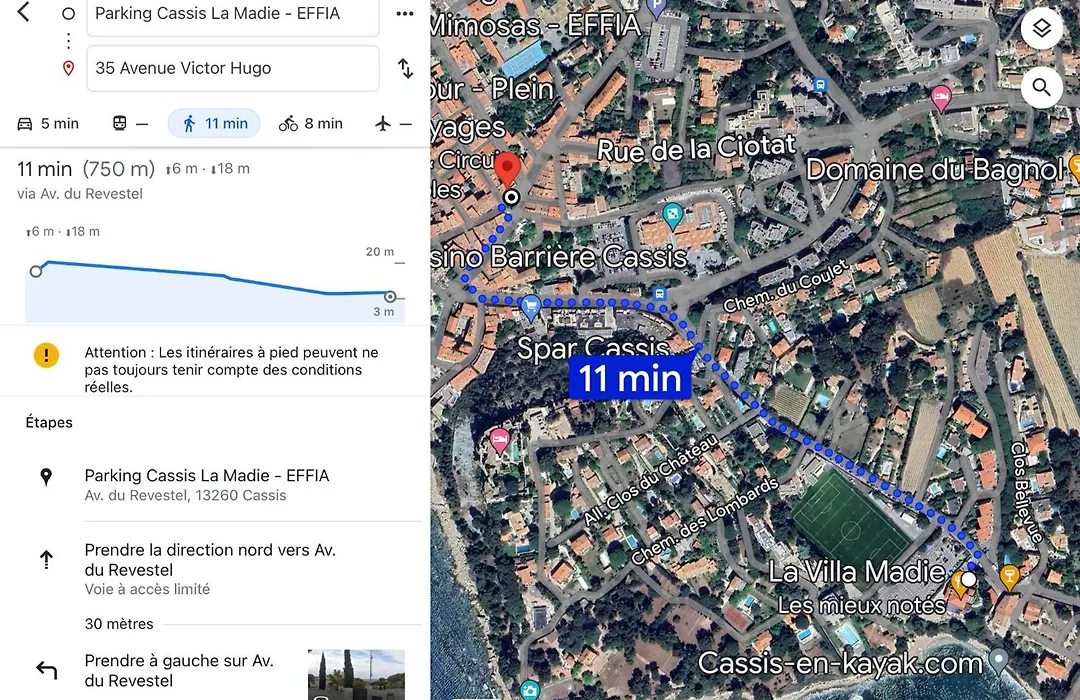This screenshot has height=700, width=1080.
Task: Open the street view photo thumbnail
Action: click(x=356, y=674)
